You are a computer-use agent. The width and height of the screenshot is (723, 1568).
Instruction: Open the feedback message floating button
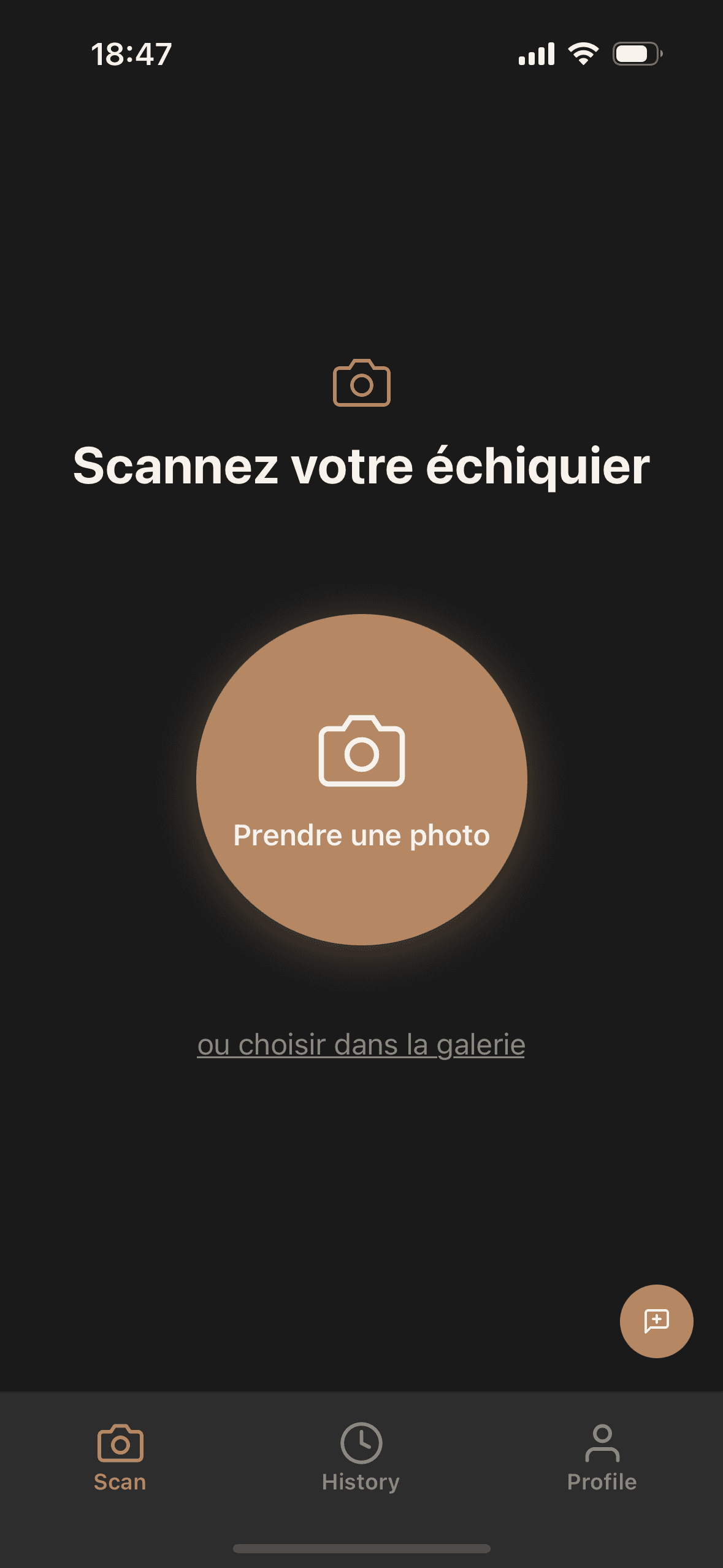(656, 1321)
